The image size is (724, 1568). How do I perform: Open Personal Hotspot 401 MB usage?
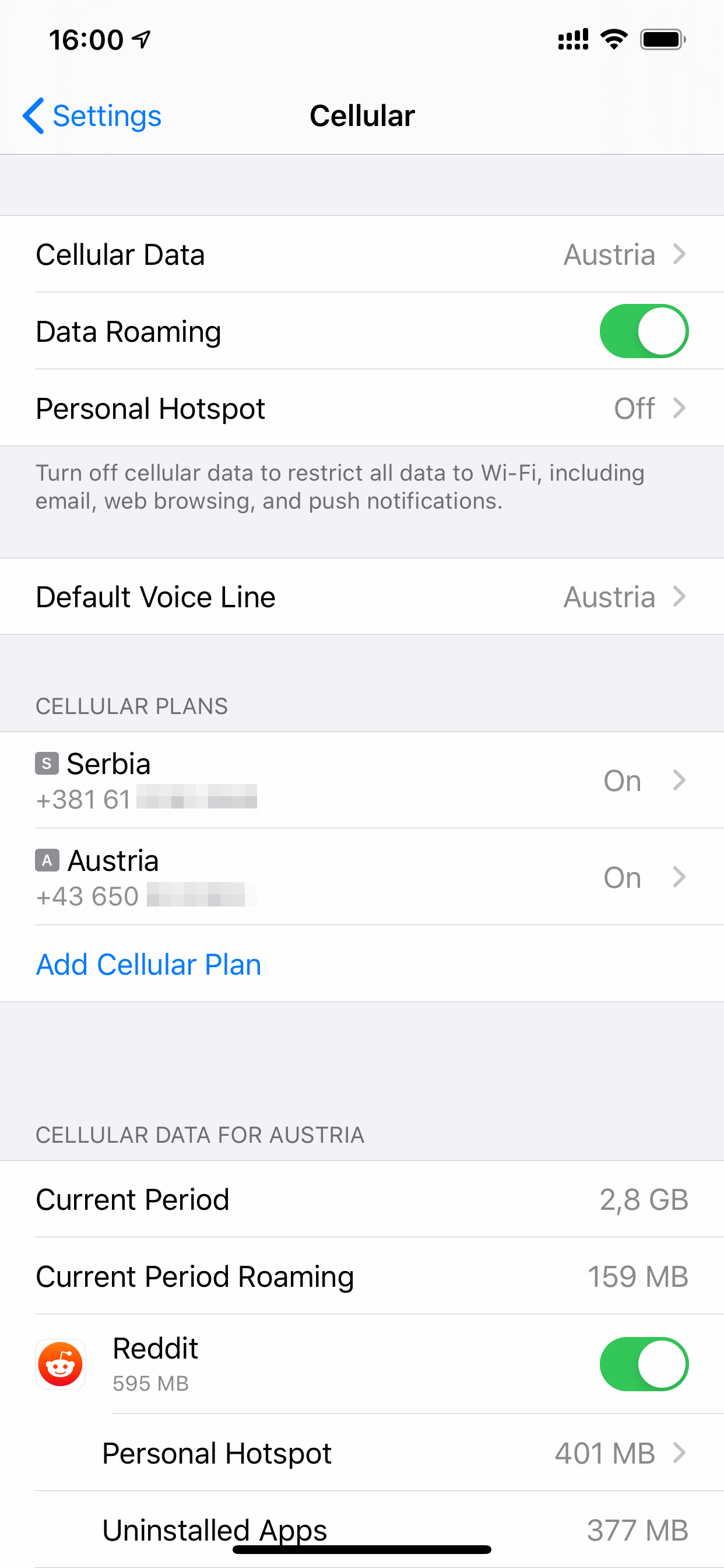(362, 1453)
